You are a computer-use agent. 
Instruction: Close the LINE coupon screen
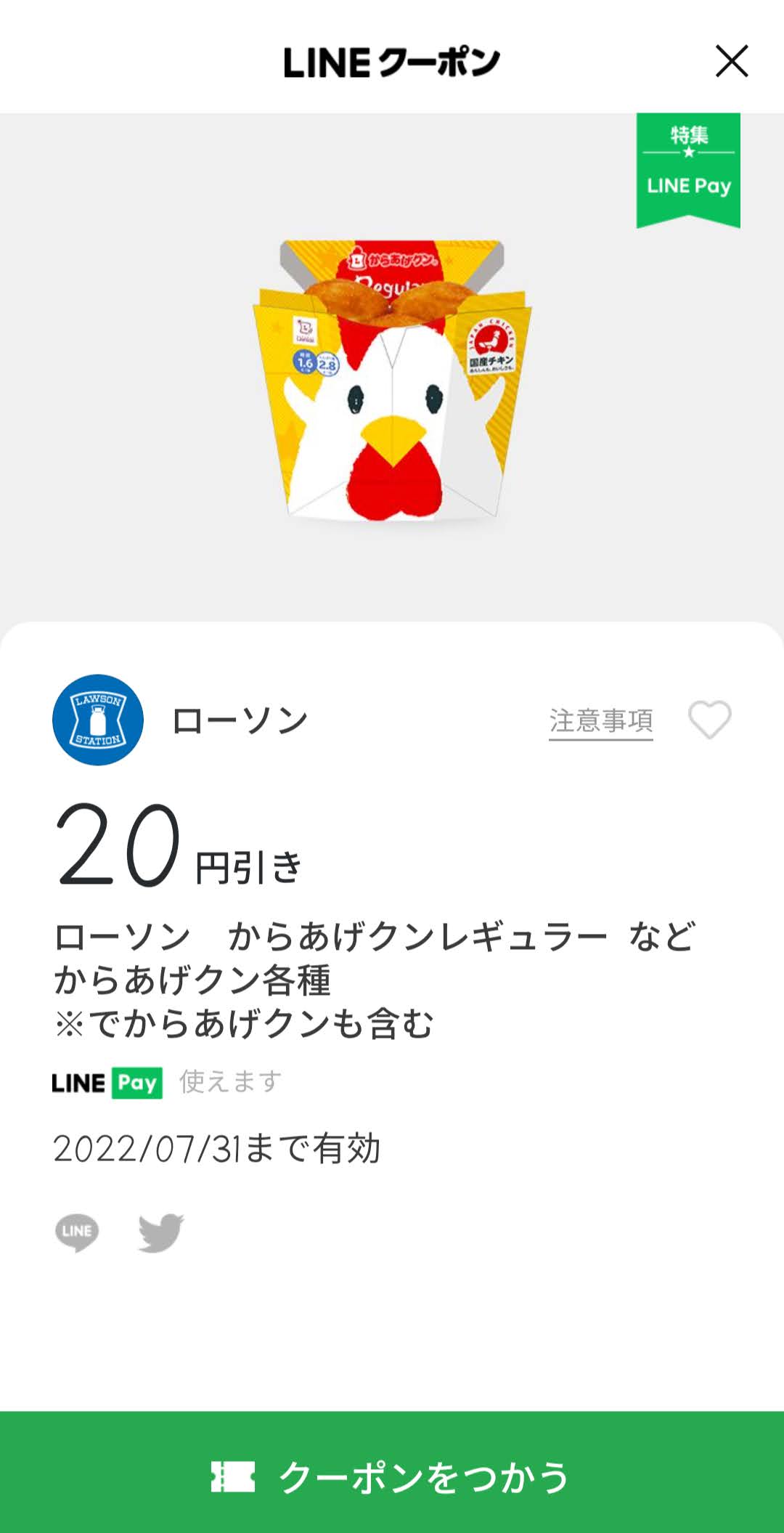click(x=732, y=61)
